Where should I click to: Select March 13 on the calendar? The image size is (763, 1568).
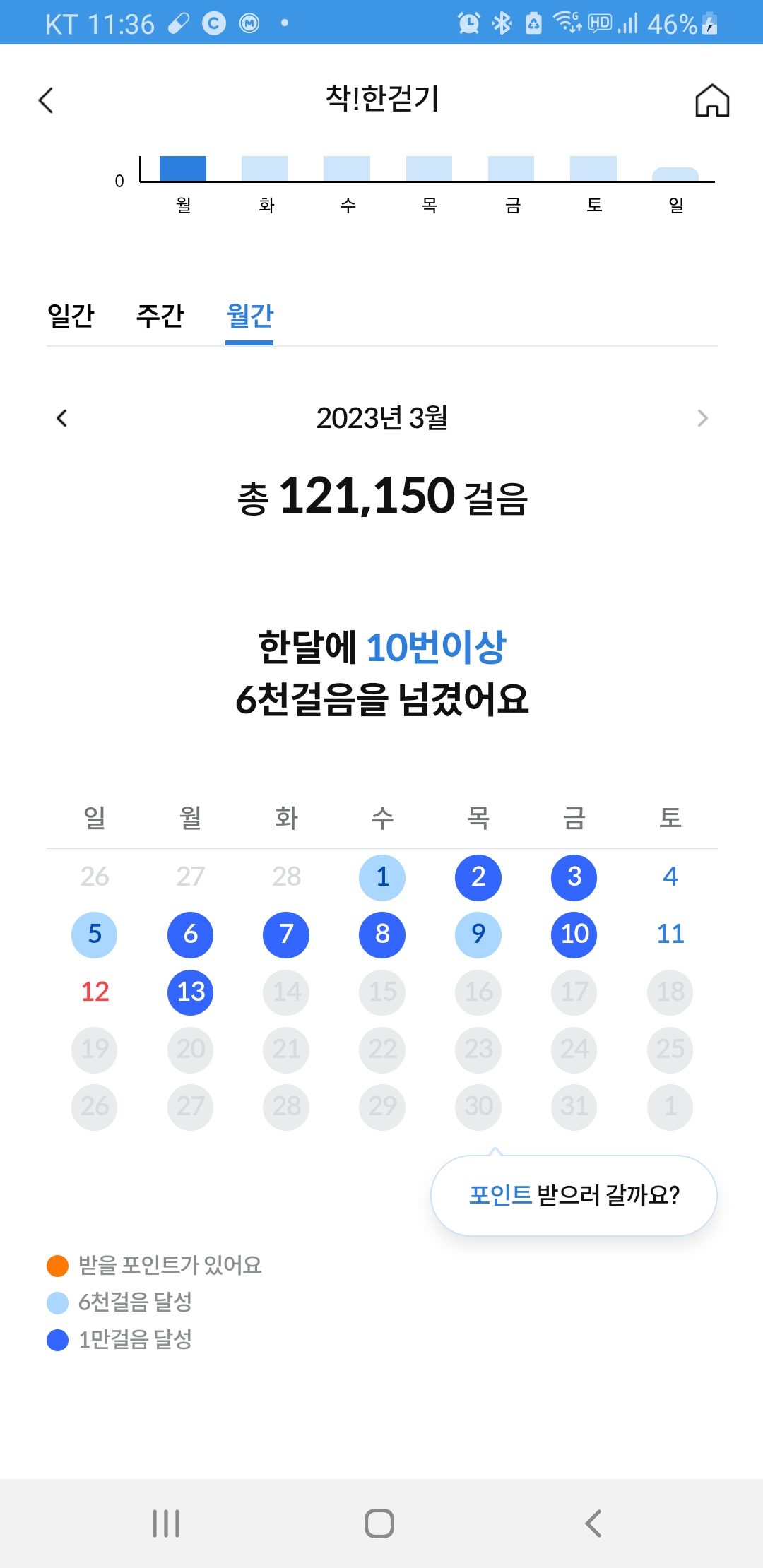point(191,992)
